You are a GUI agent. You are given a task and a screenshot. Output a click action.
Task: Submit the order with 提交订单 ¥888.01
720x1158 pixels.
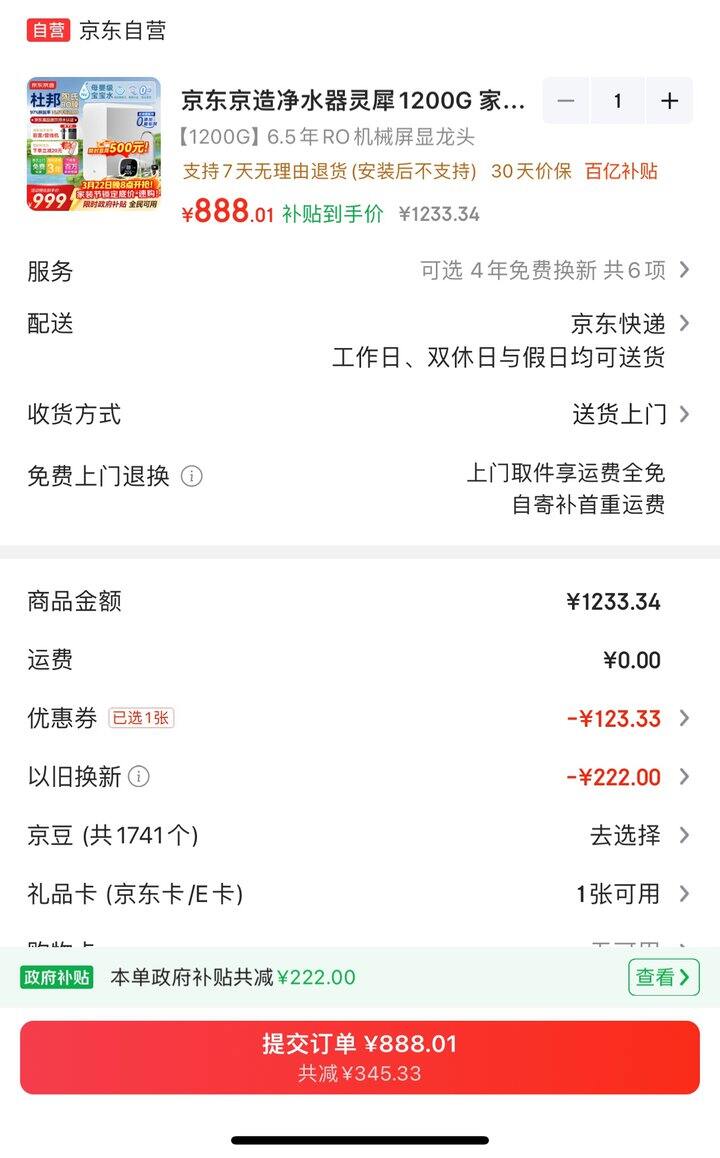click(360, 1057)
